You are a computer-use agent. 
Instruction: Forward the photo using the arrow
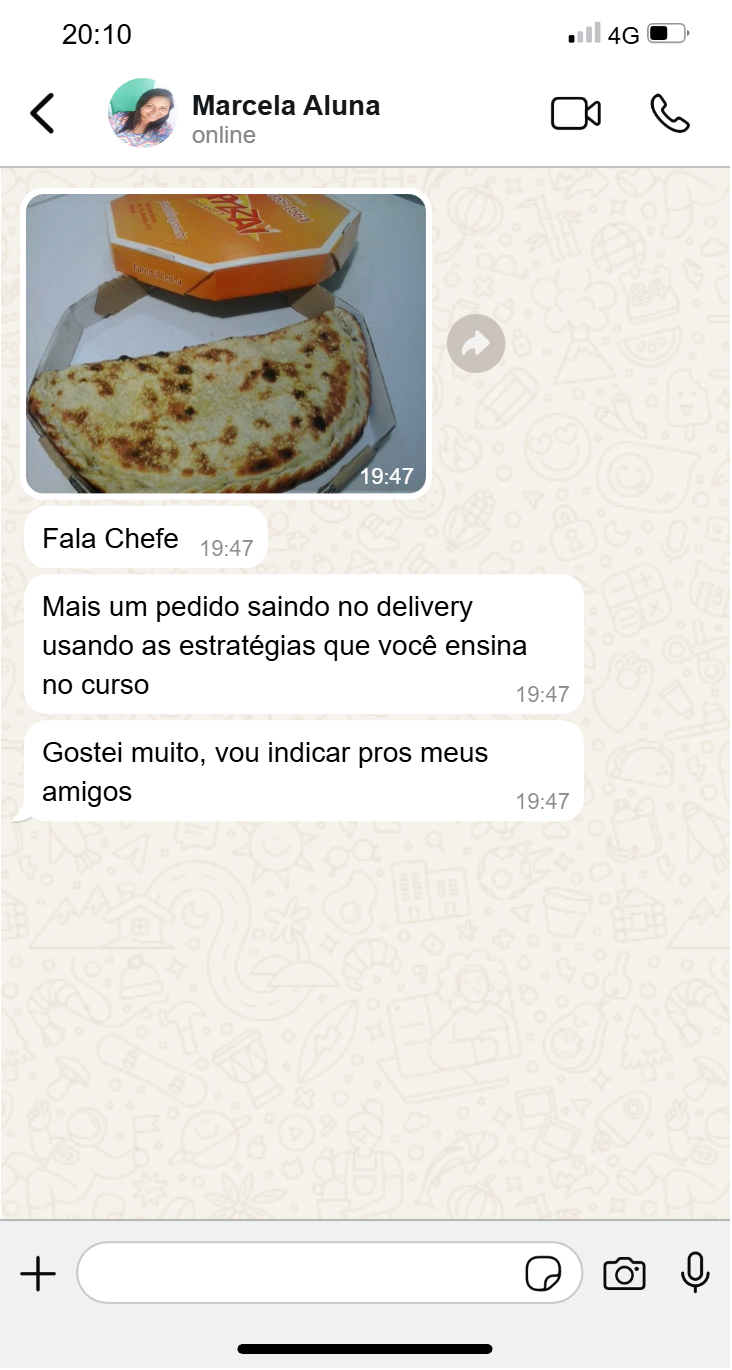tap(476, 344)
